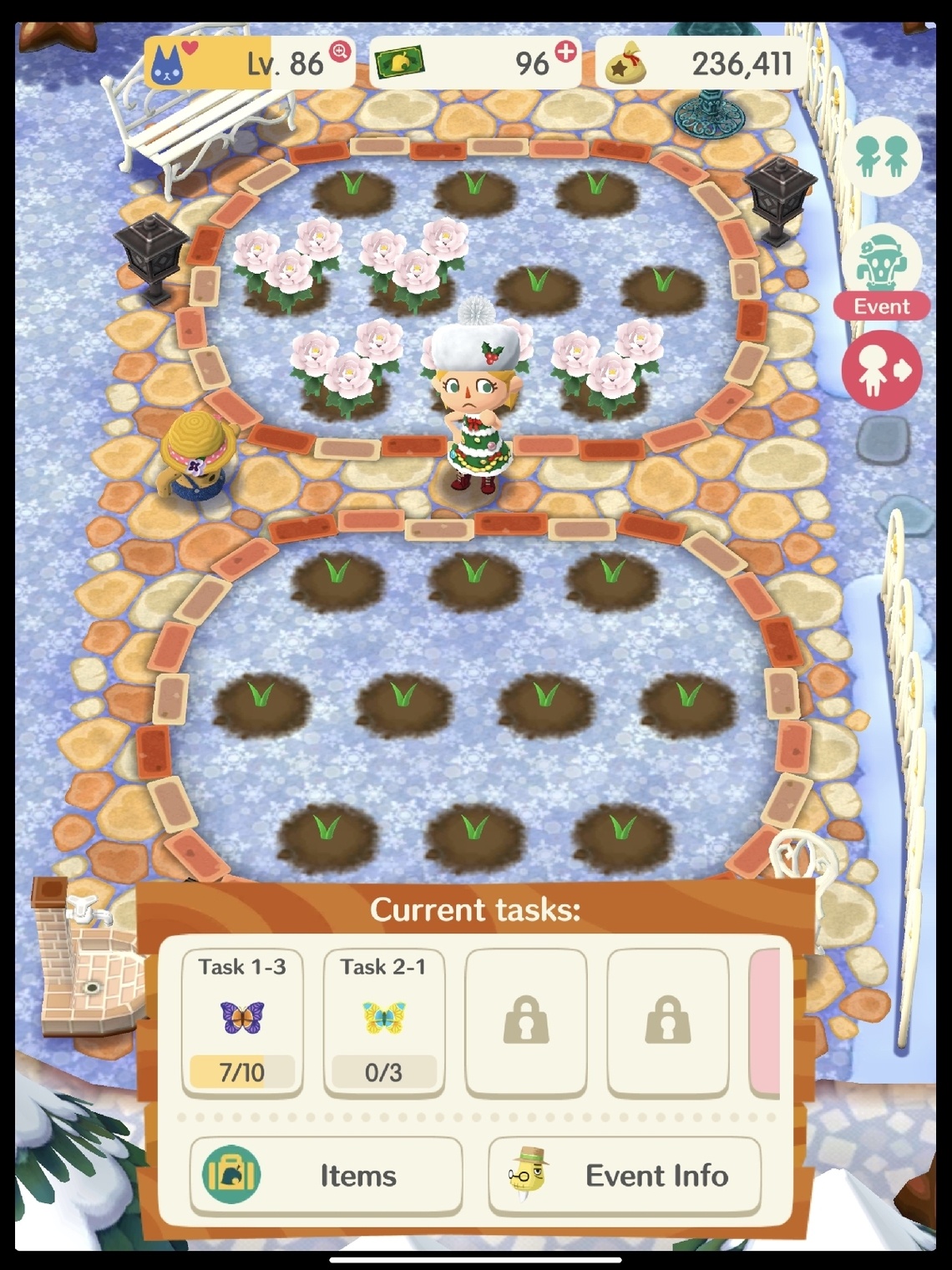Viewport: 952px width, 1270px height.
Task: Open the level 86 details
Action: (251, 63)
